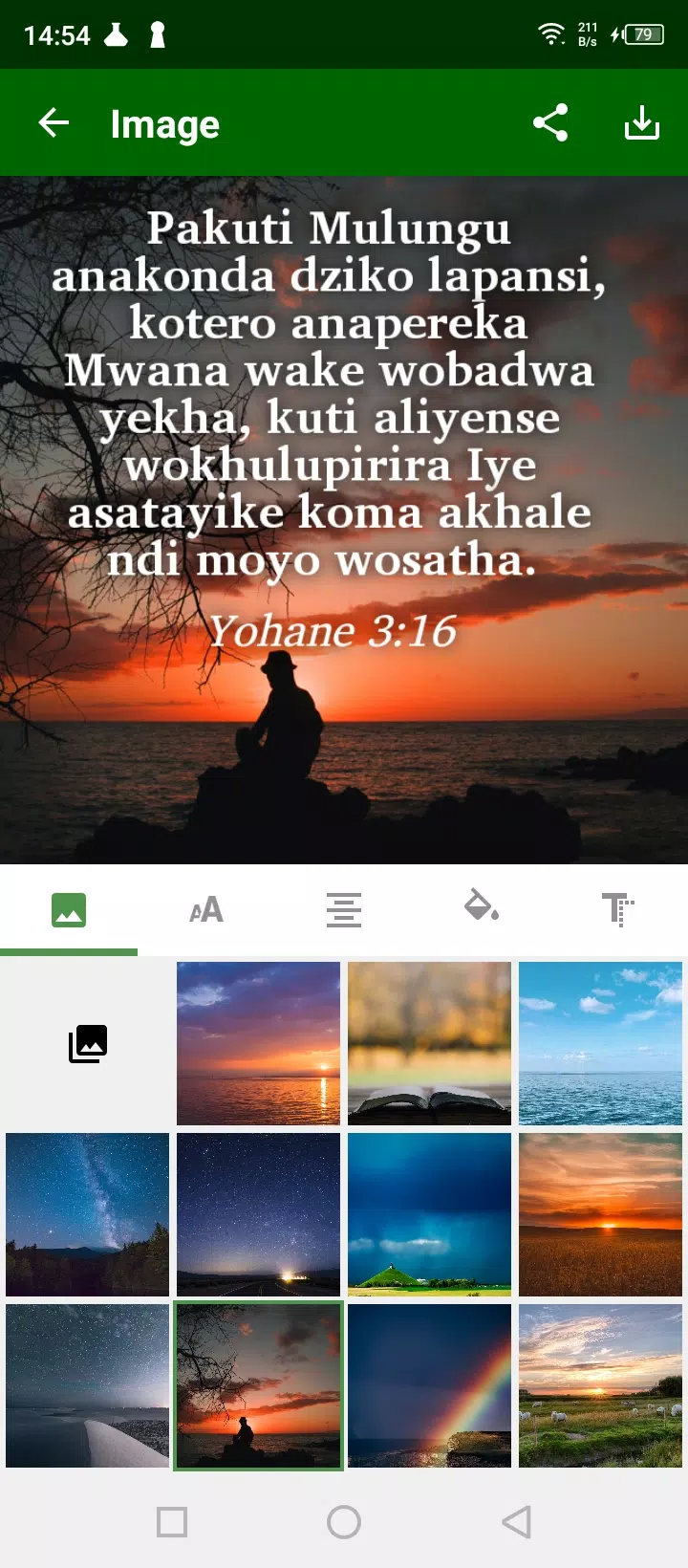Image resolution: width=688 pixels, height=1568 pixels.
Task: Choose the blue sky and sea background
Action: [x=600, y=1043]
